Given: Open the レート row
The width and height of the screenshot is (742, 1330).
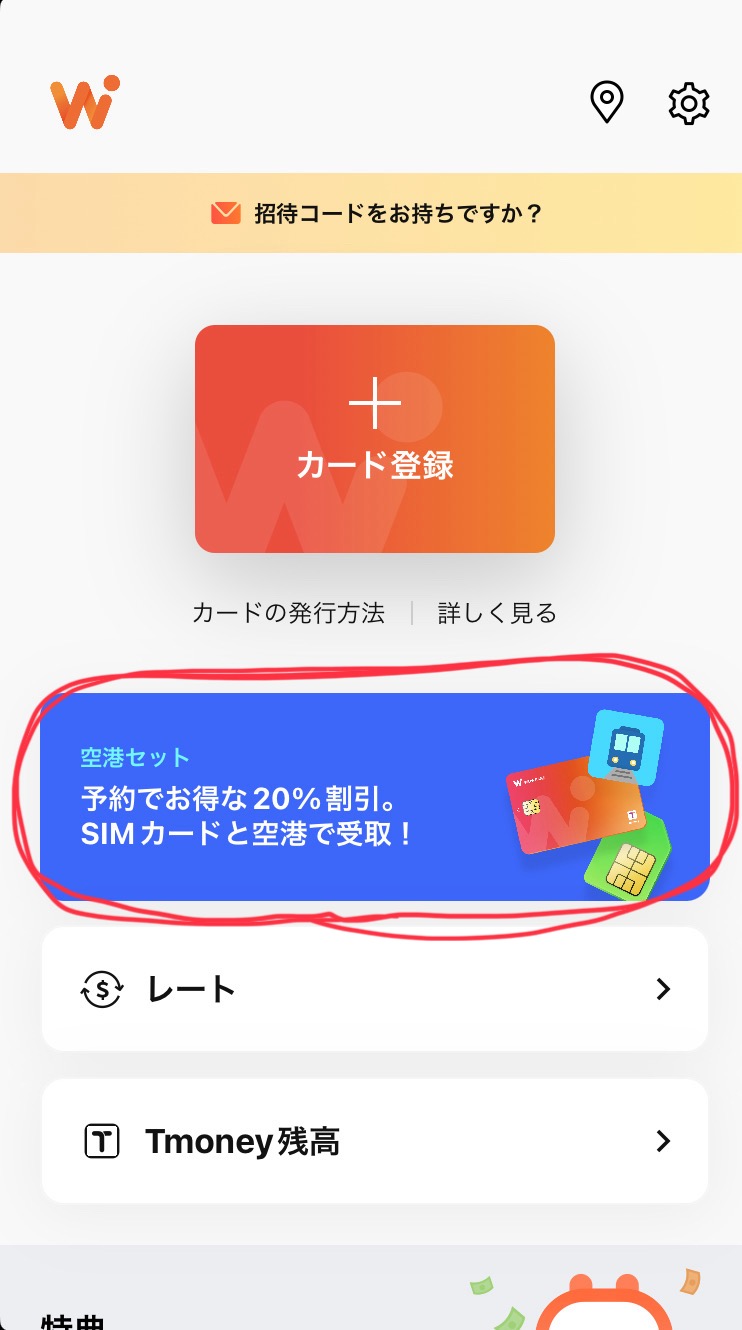Looking at the screenshot, I should pos(375,989).
